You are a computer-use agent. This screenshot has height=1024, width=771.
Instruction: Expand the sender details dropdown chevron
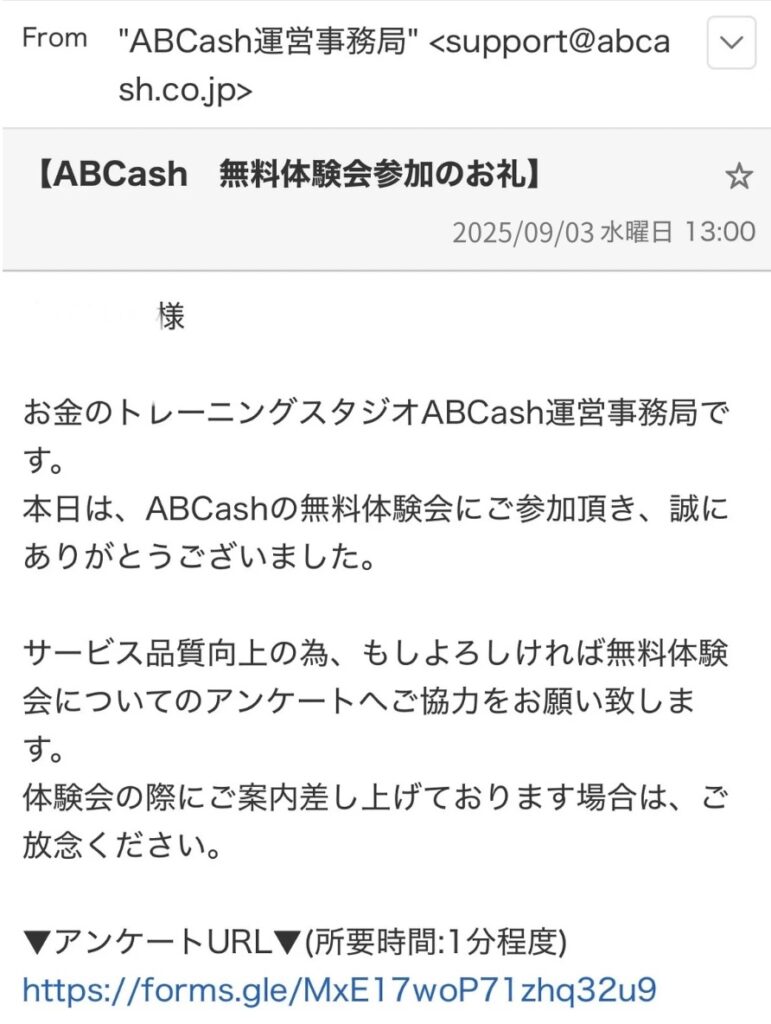click(x=731, y=43)
